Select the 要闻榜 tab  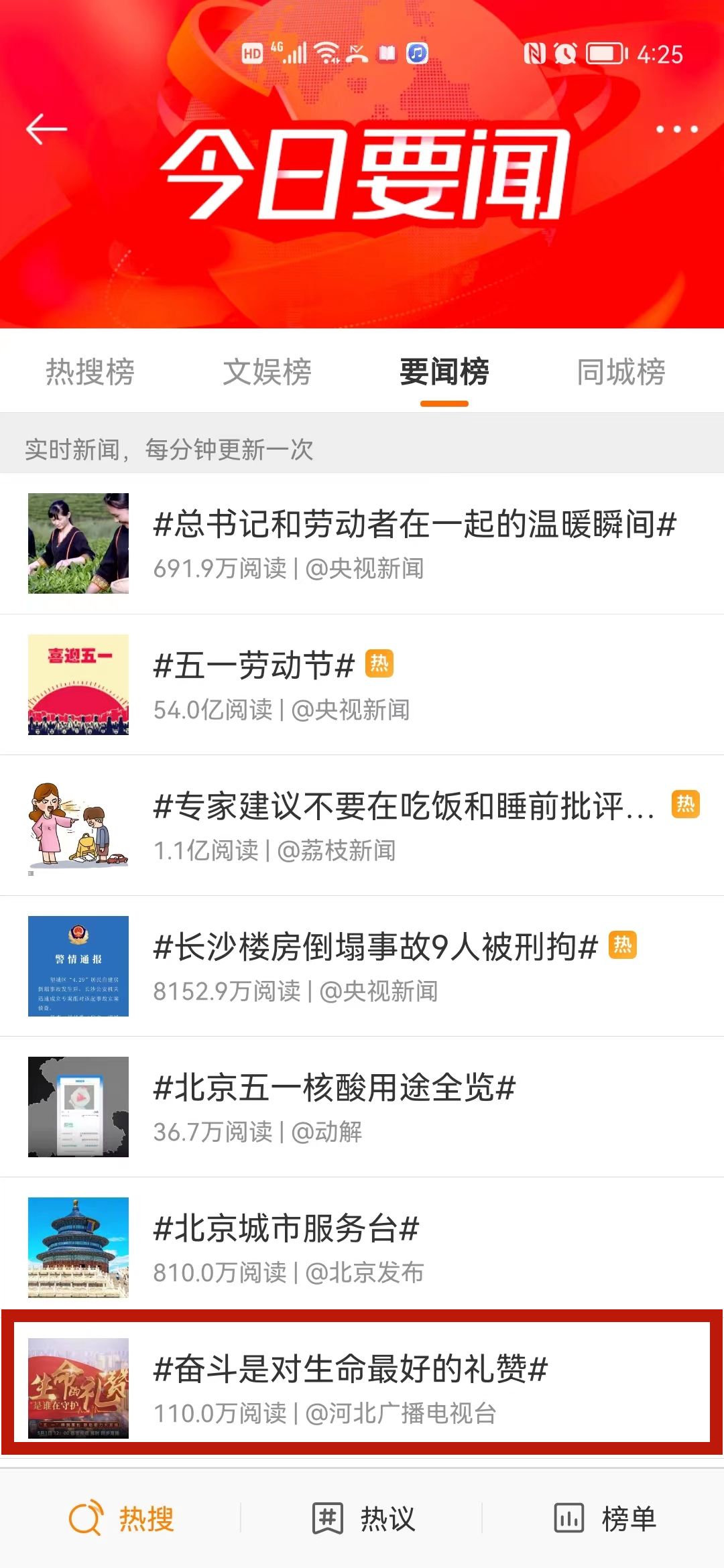(x=444, y=372)
